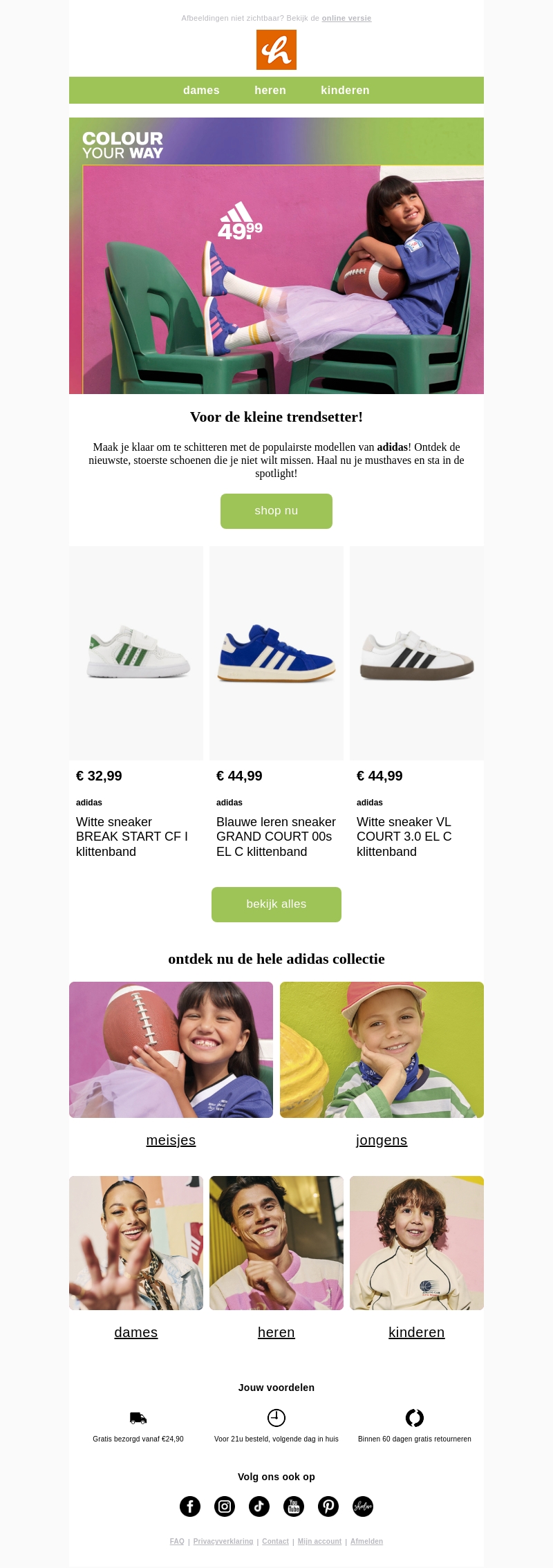Unsubscribe via the Afmelden link

coord(366,1541)
